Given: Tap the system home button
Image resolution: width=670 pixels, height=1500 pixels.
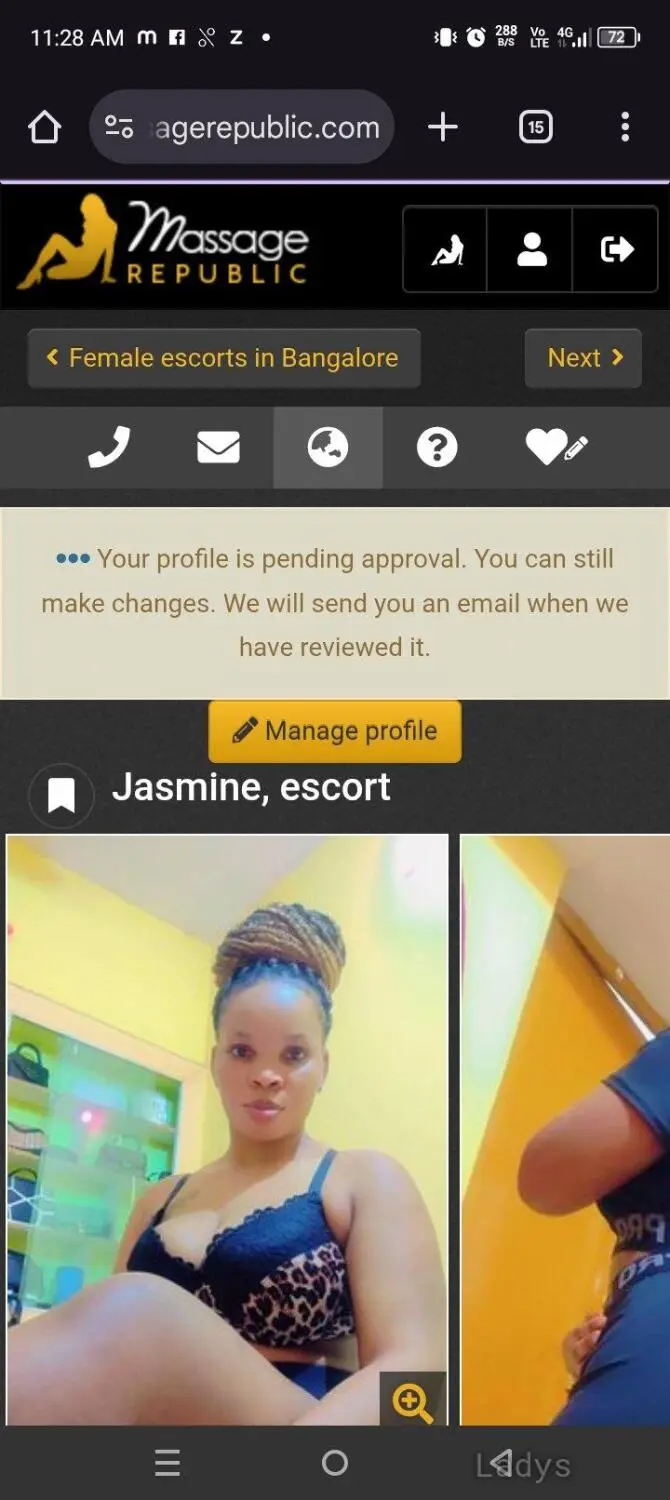Looking at the screenshot, I should pyautogui.click(x=335, y=1463).
